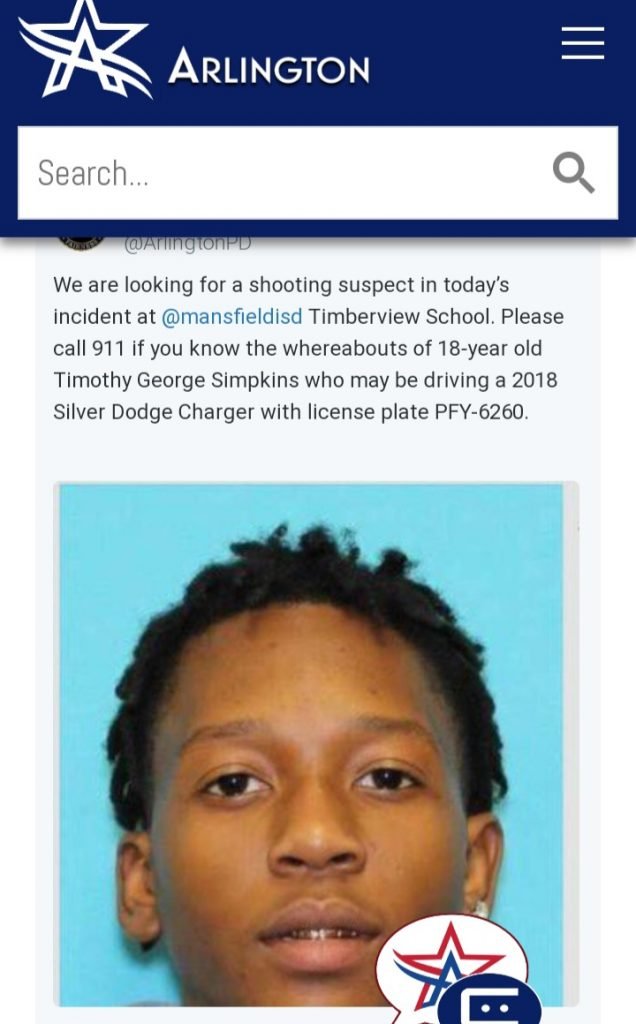Image resolution: width=636 pixels, height=1024 pixels.
Task: Submit search with the magnifier icon
Action: point(573,173)
